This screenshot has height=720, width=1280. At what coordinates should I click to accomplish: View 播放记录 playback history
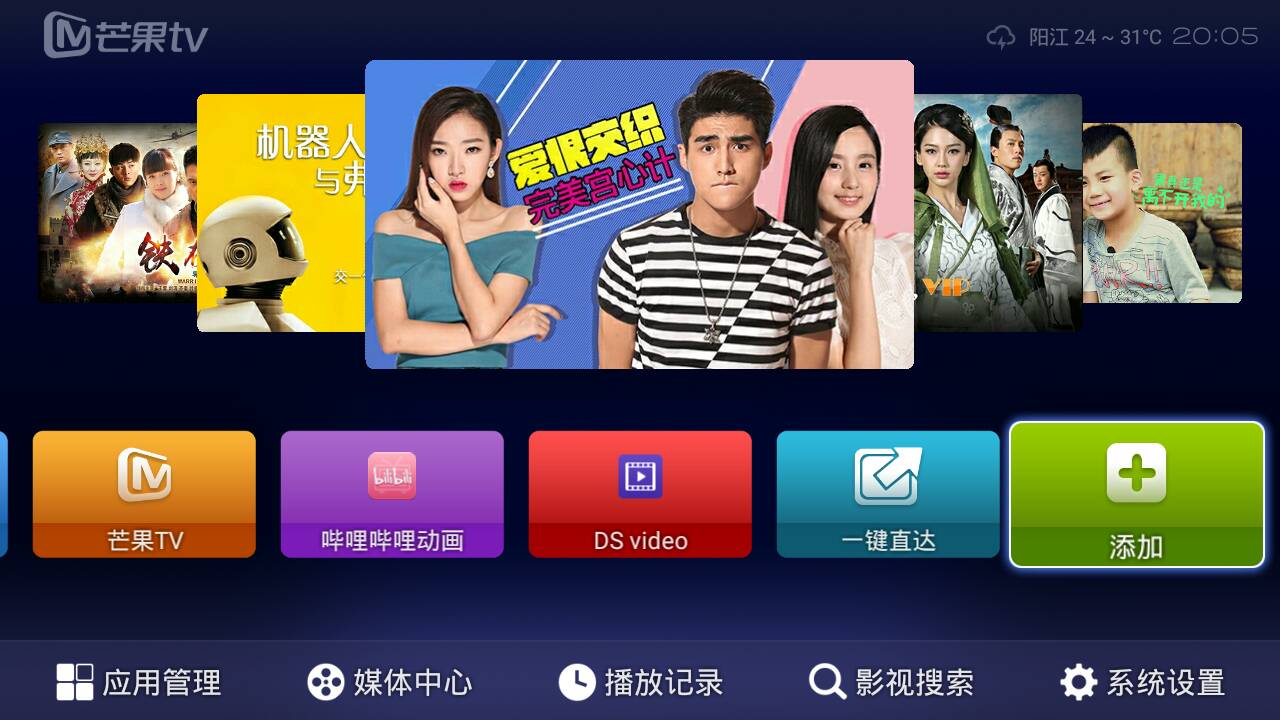pos(641,683)
